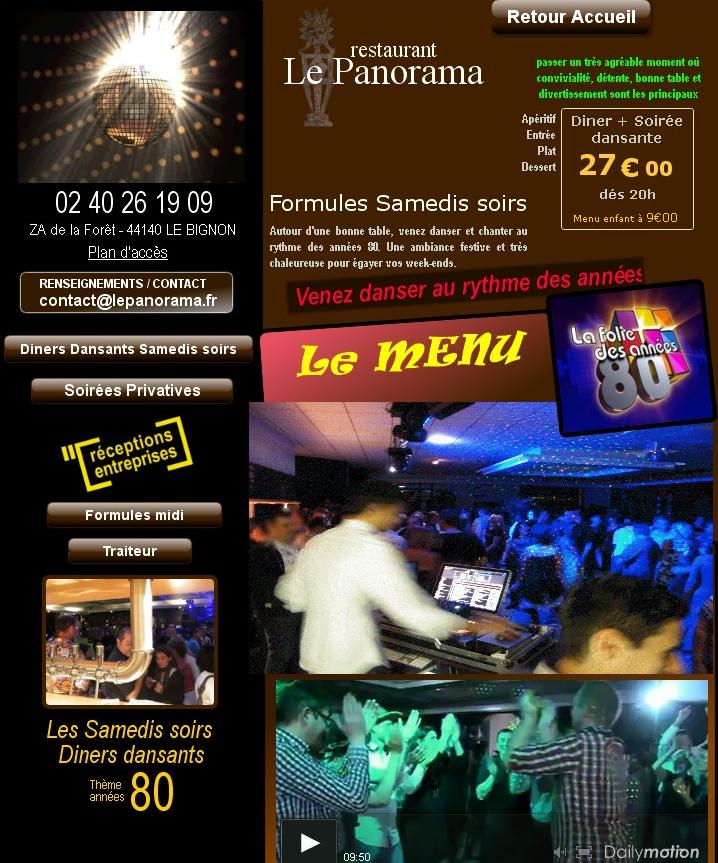
Task: Play the Dailymotion video
Action: [309, 842]
